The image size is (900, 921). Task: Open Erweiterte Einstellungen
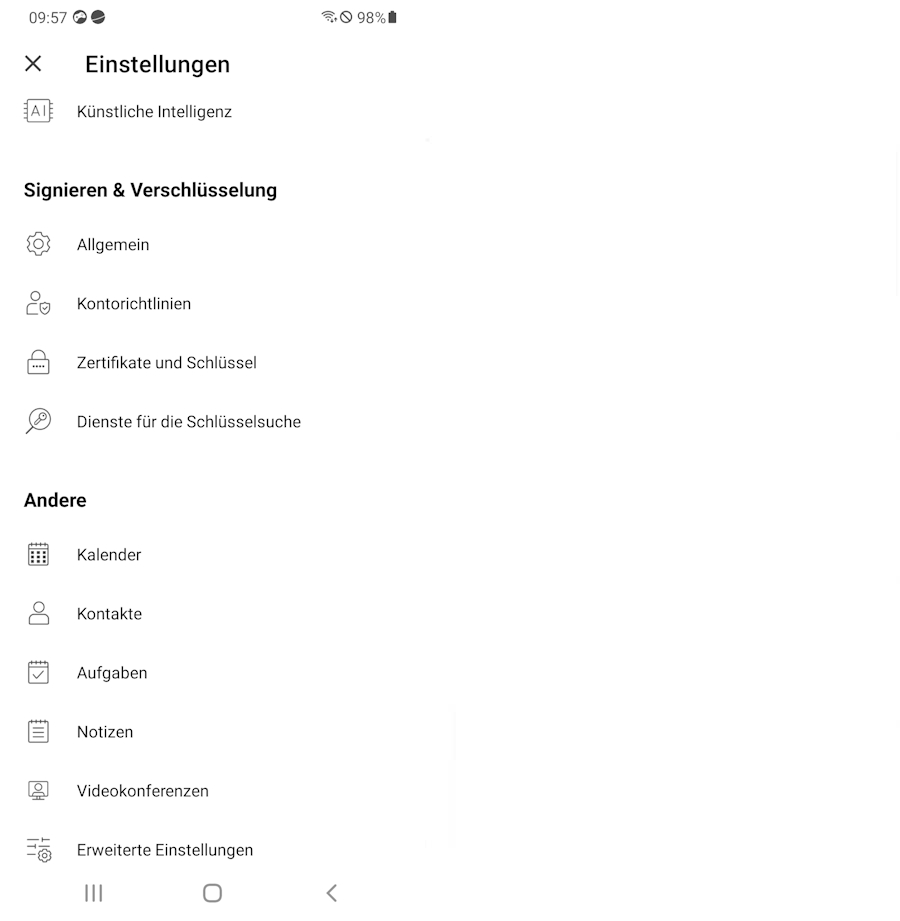[165, 850]
